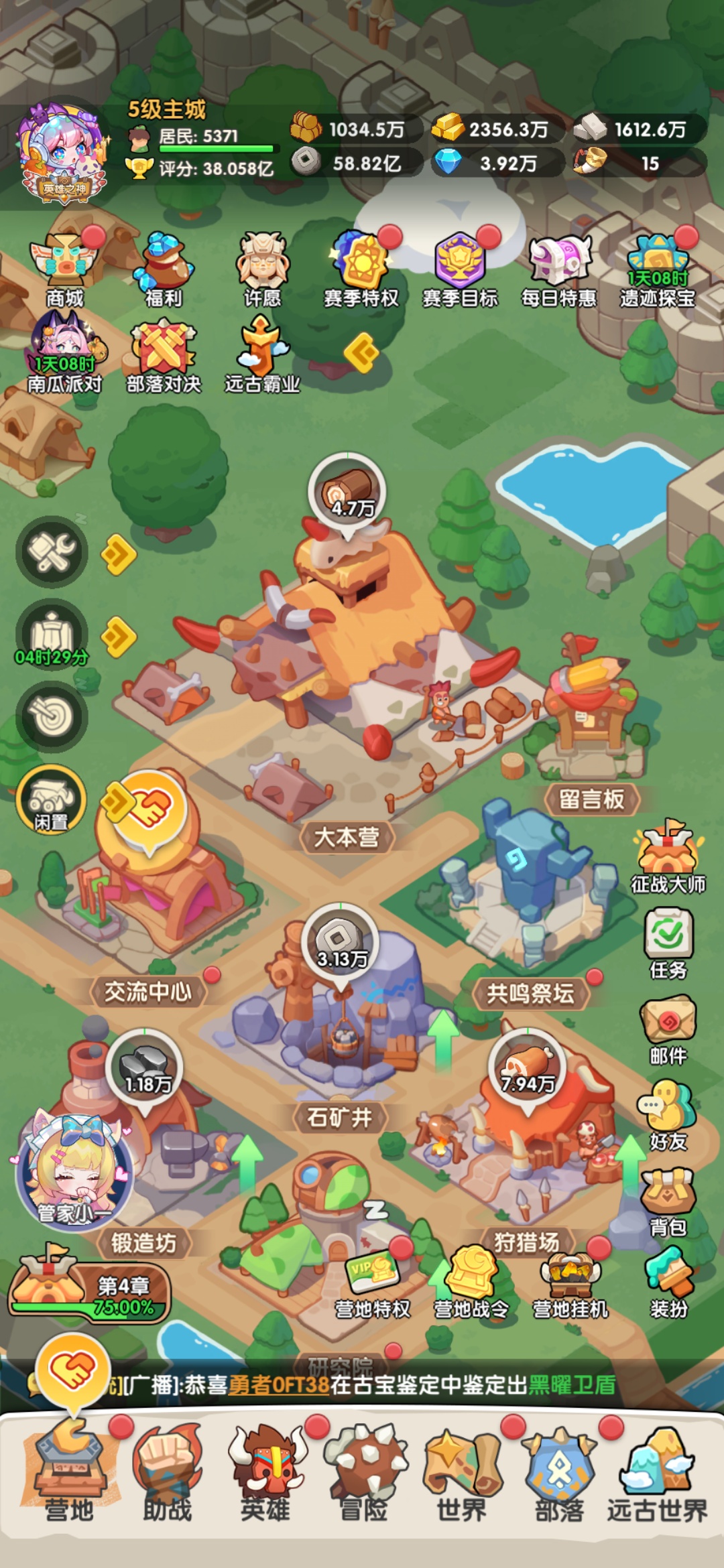Open the 好友 friends list
This screenshot has height=1568, width=724.
(668, 1114)
